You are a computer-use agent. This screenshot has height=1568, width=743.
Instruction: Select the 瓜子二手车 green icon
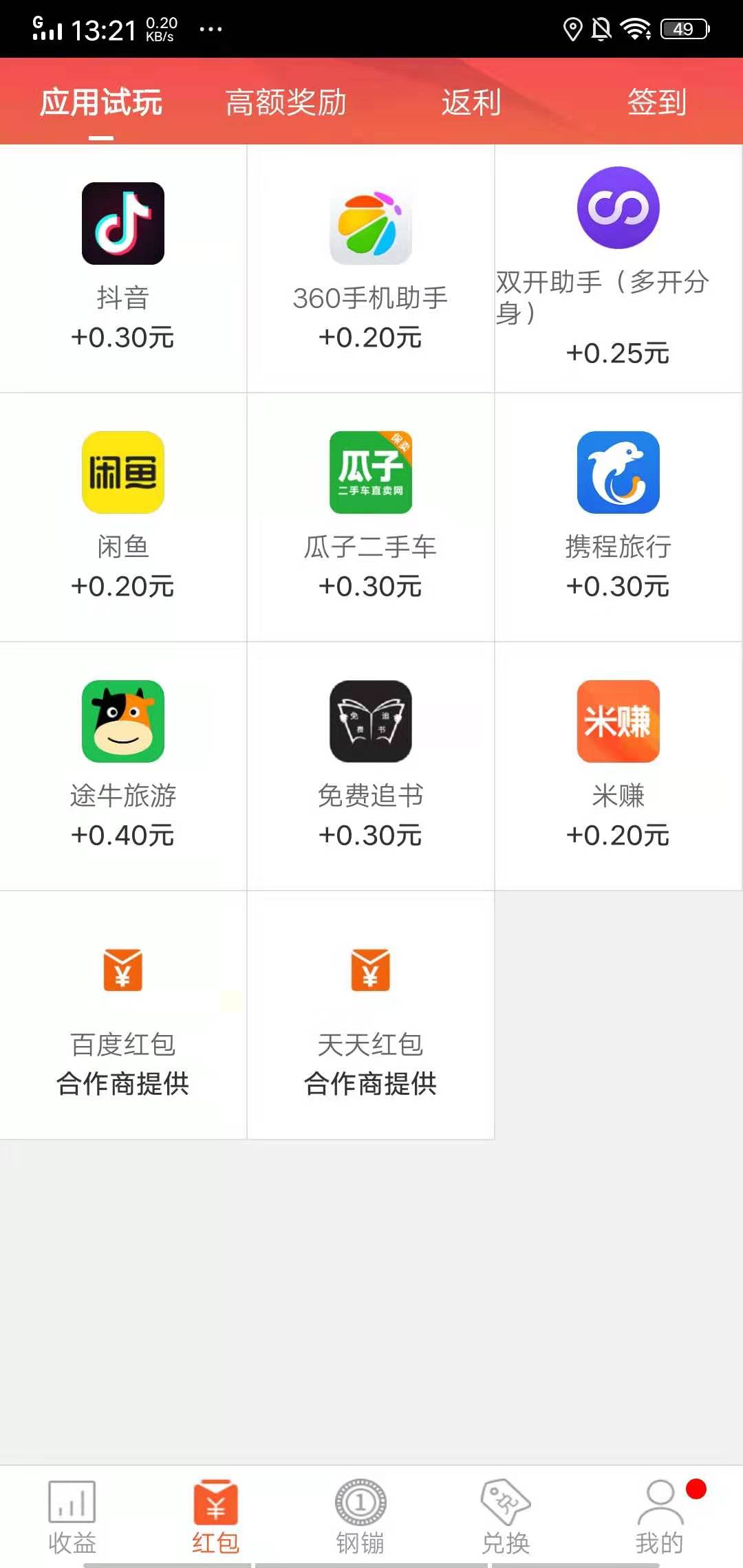pos(370,473)
